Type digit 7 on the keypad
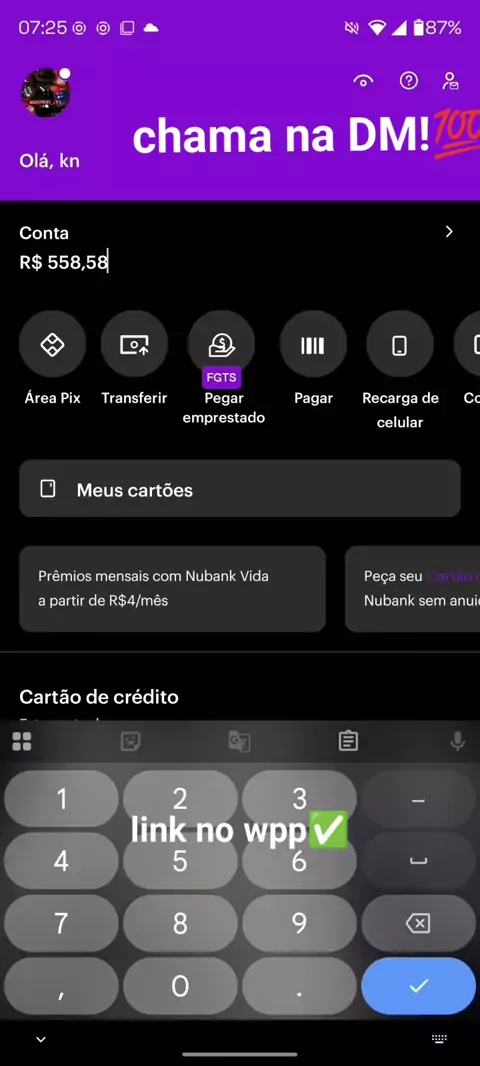 61,923
